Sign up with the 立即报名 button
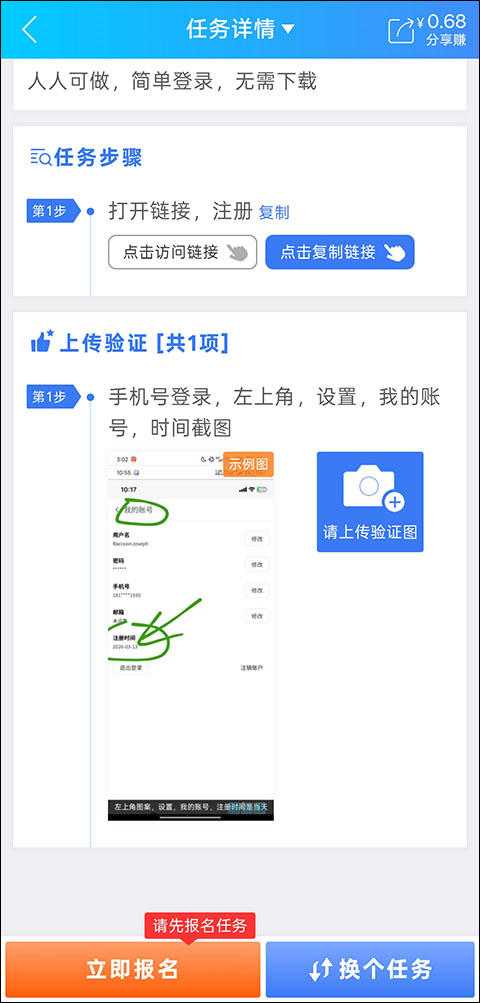This screenshot has width=480, height=1003. click(132, 969)
